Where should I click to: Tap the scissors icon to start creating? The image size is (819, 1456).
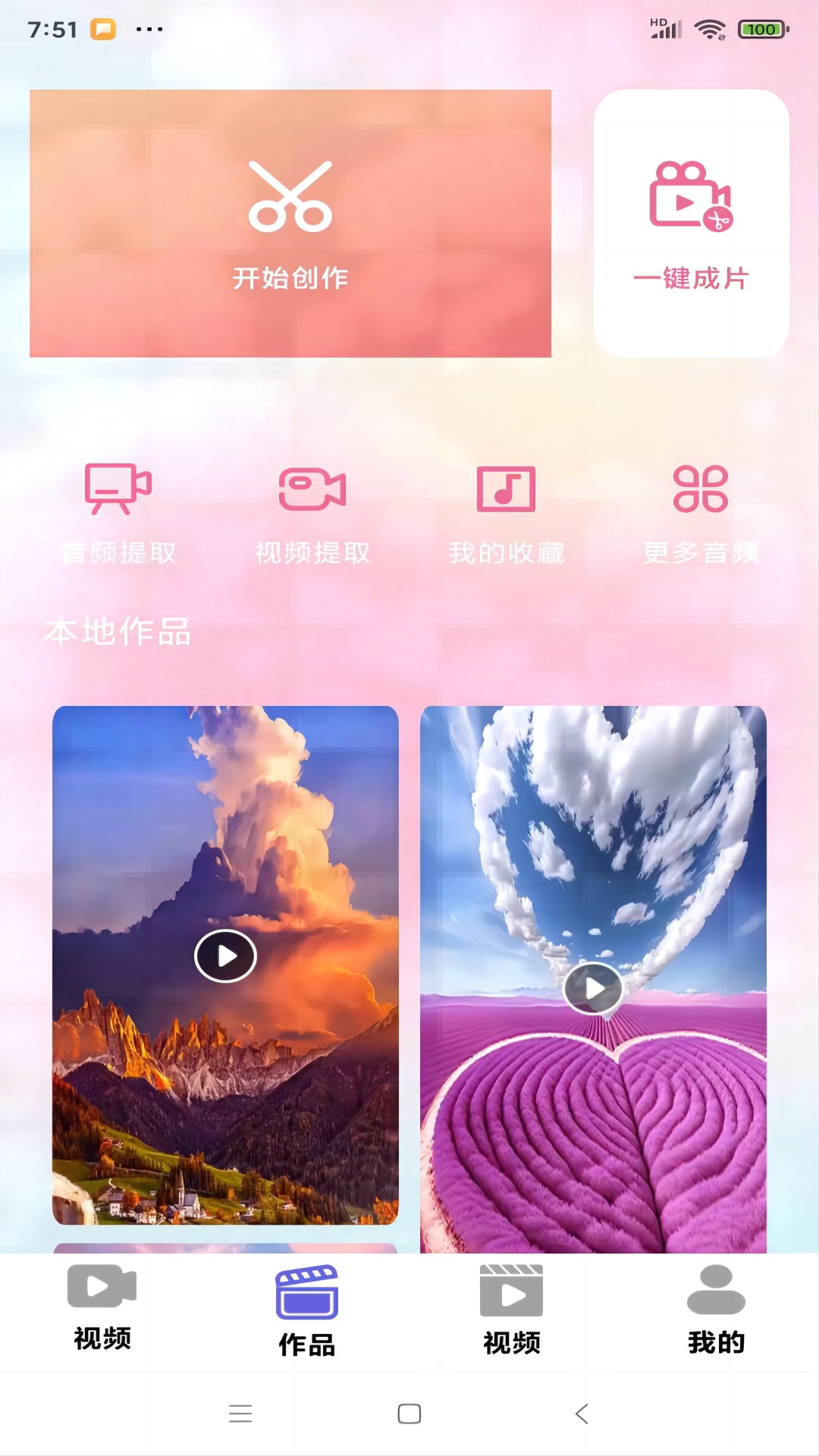pyautogui.click(x=291, y=197)
